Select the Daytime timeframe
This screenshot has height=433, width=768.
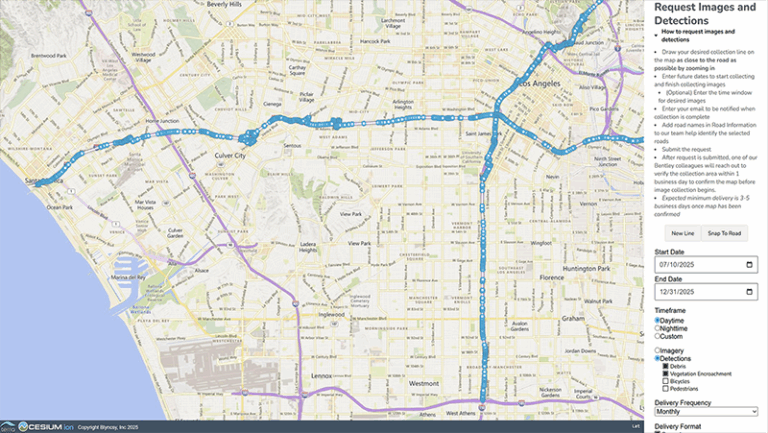[x=657, y=320]
